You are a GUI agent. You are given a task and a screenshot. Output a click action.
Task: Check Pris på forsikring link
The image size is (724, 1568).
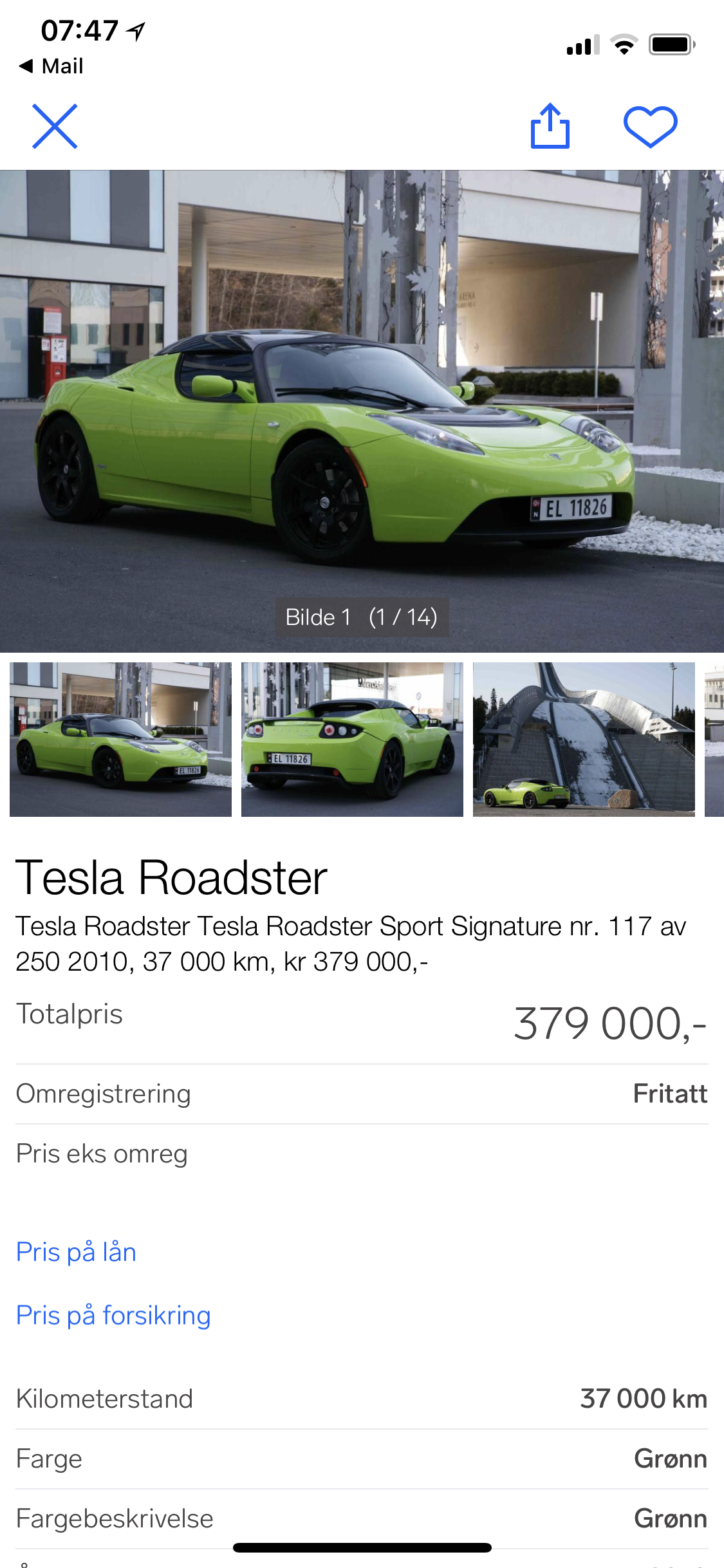point(113,1315)
